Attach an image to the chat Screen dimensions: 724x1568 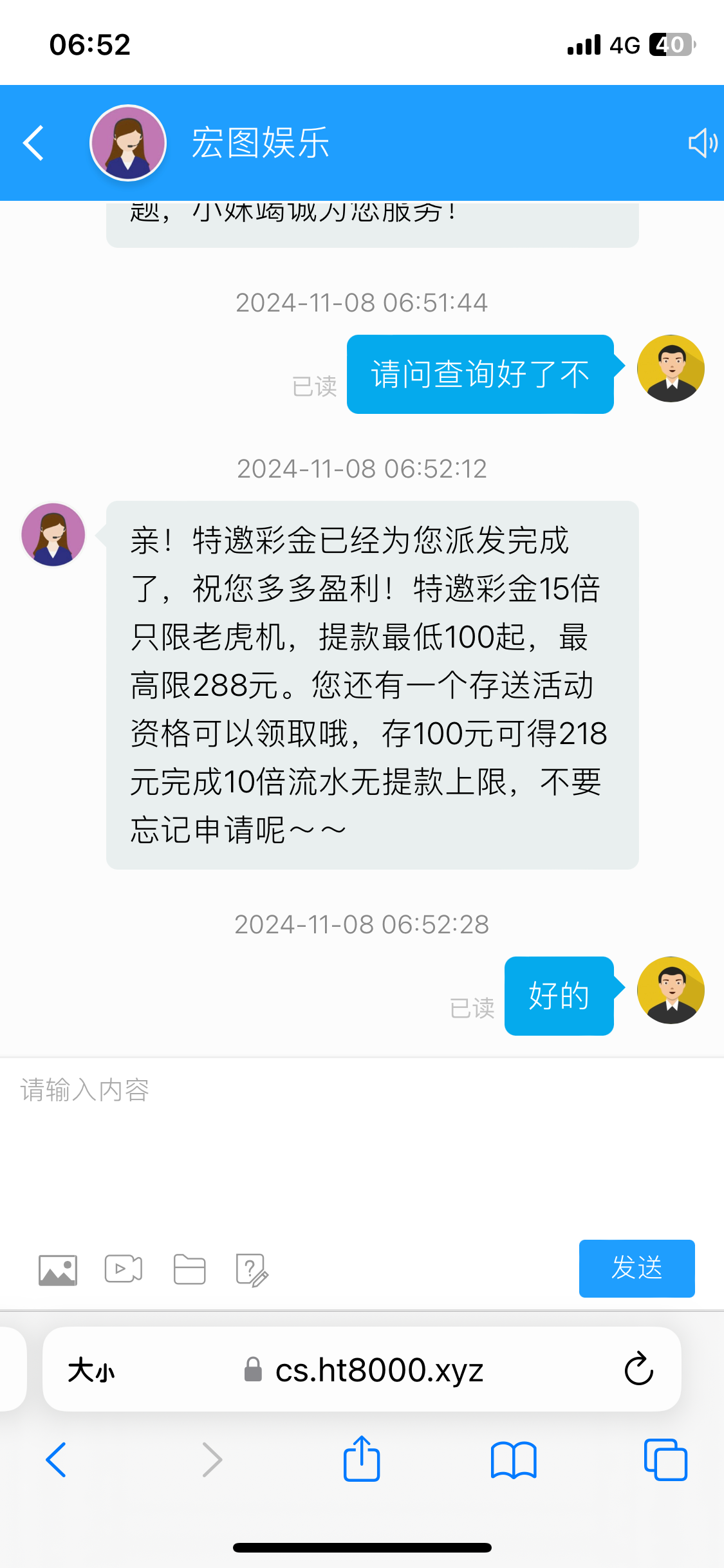pos(58,1269)
